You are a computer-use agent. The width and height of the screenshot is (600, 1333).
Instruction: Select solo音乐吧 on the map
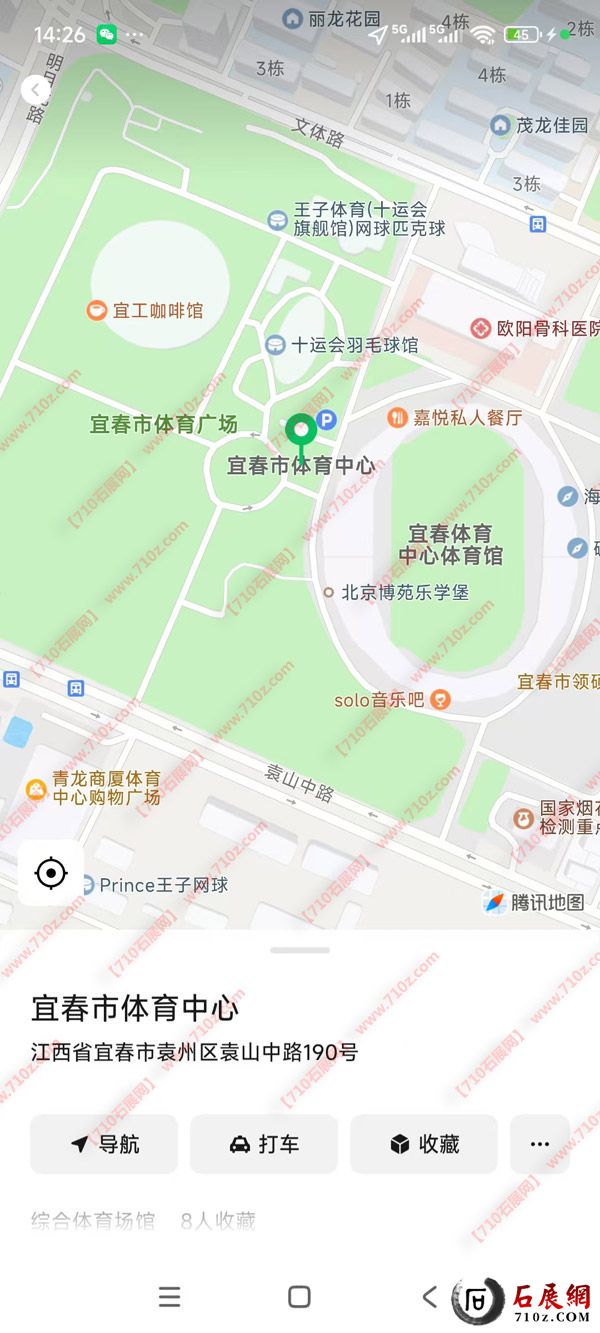(440, 700)
